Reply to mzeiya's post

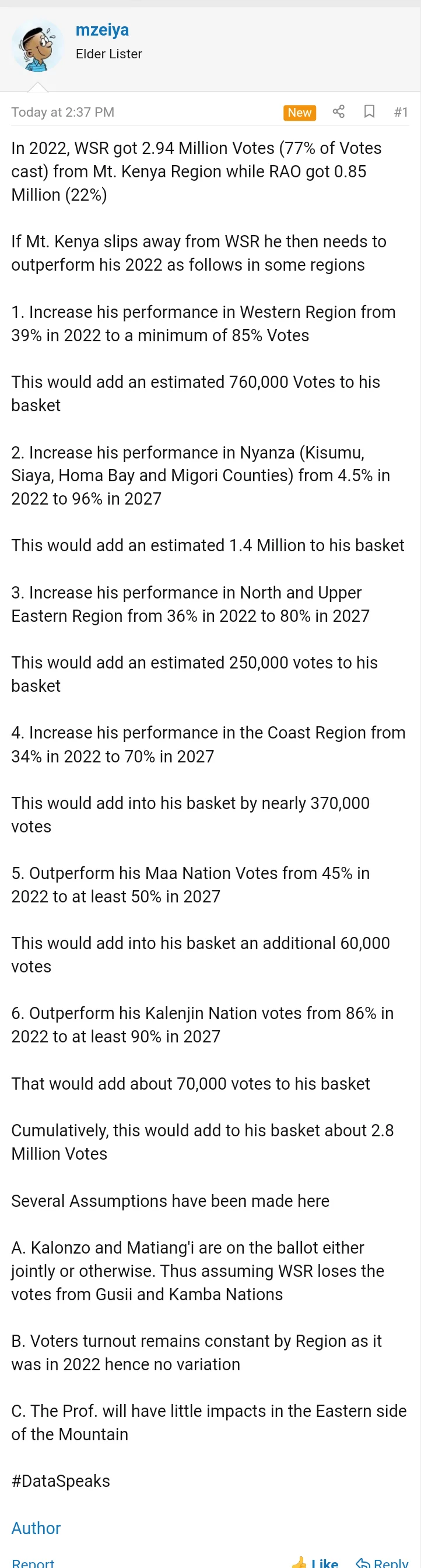(383, 1562)
